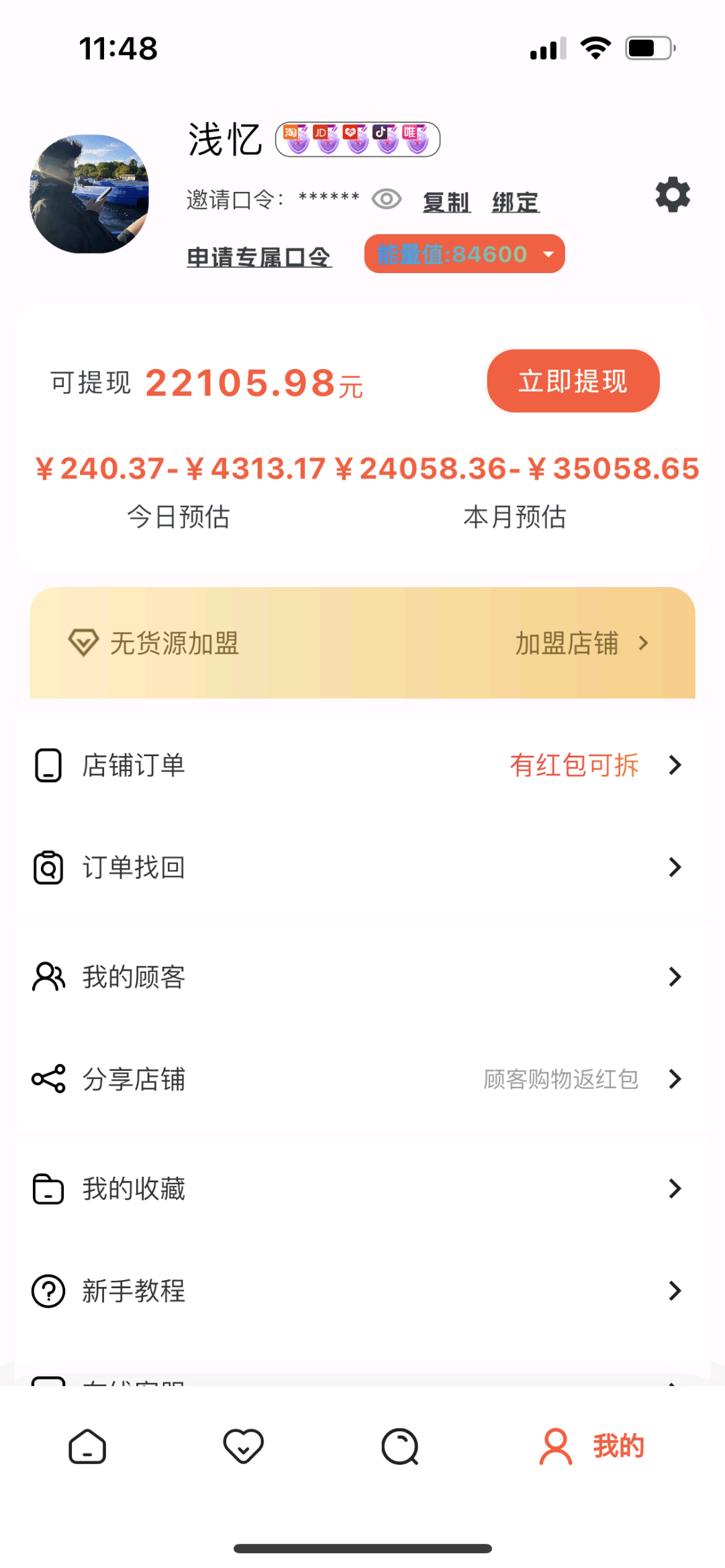Reveal the hidden invitation code
Image resolution: width=725 pixels, height=1568 pixels.
(x=387, y=199)
